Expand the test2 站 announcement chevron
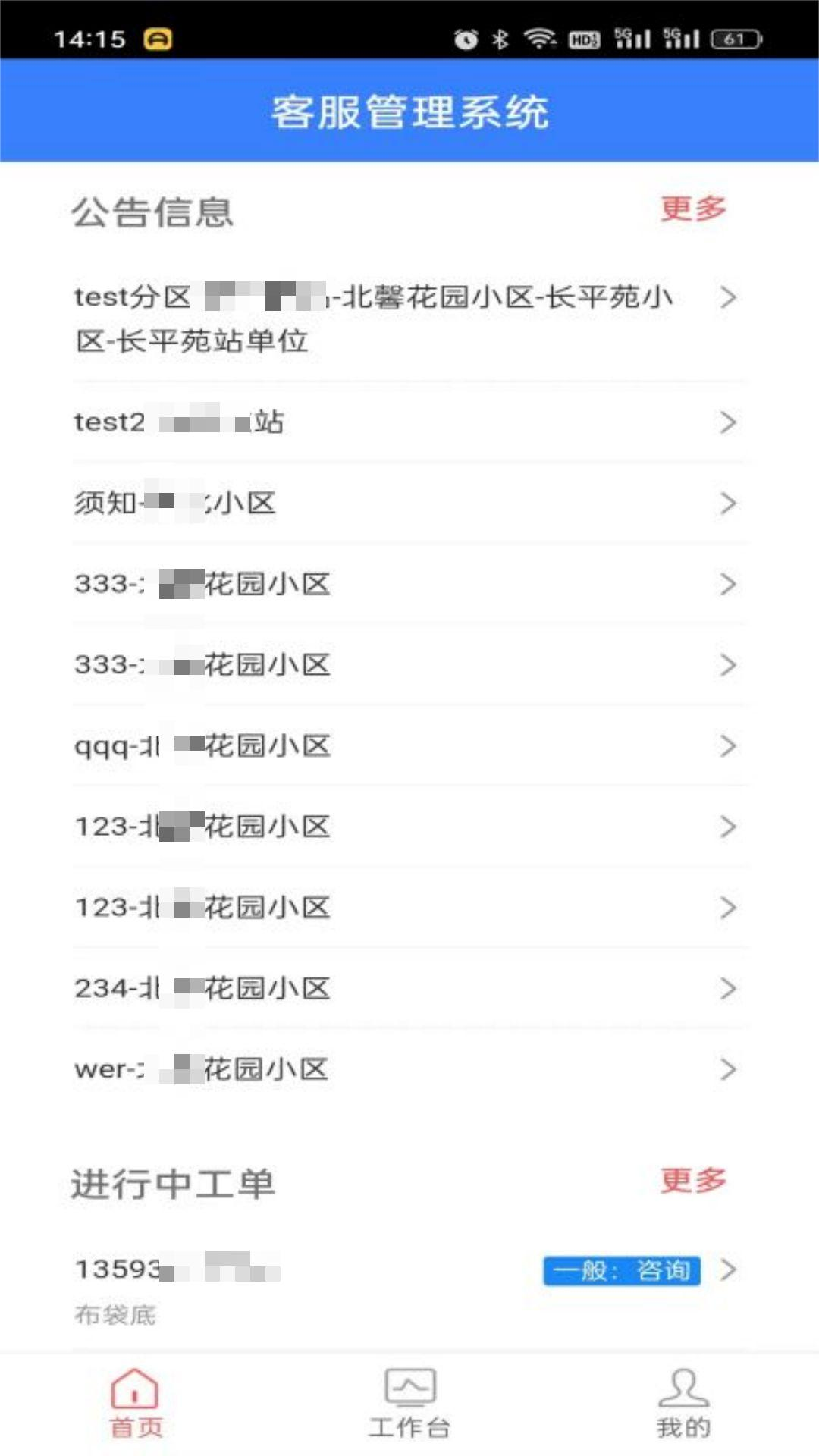The image size is (819, 1456). pos(727,423)
